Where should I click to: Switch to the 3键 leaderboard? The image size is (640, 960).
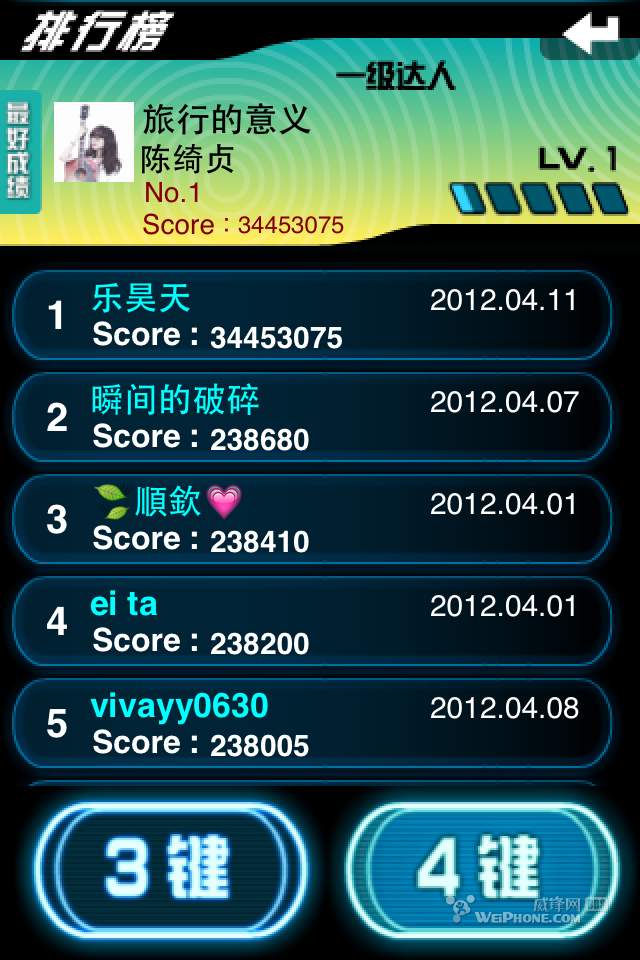coord(169,867)
